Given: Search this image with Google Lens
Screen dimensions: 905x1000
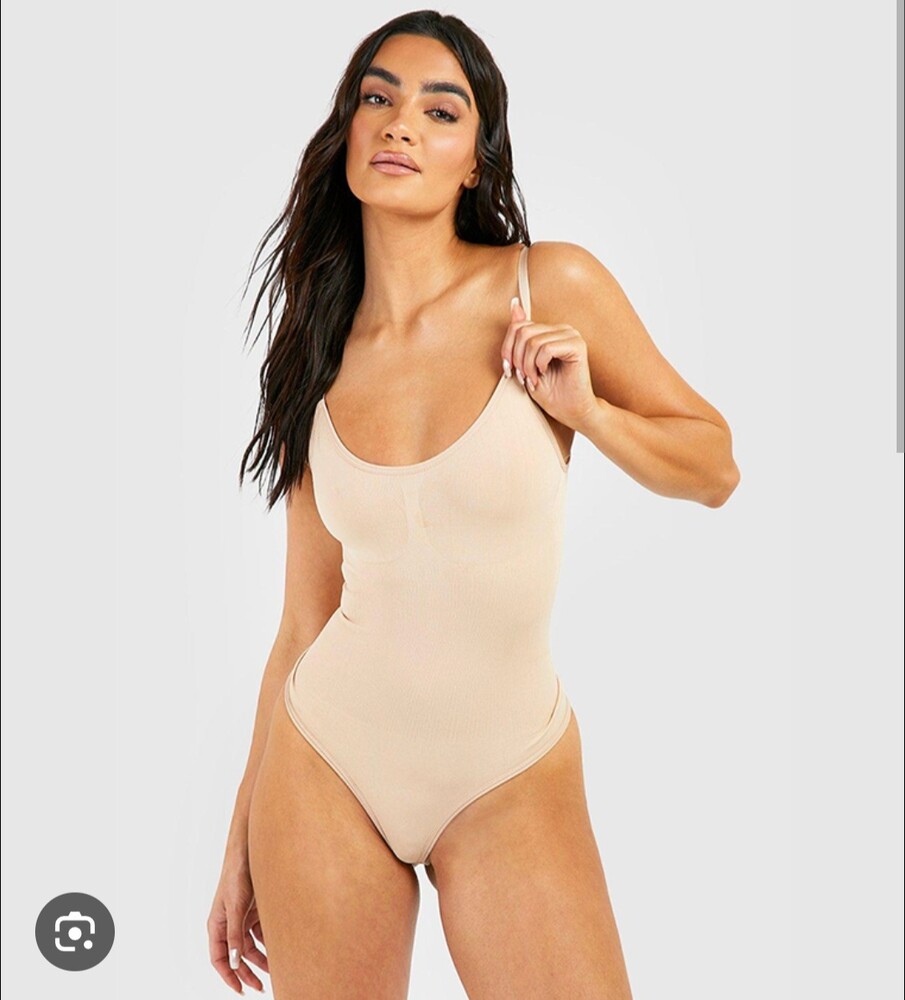Looking at the screenshot, I should (75, 931).
